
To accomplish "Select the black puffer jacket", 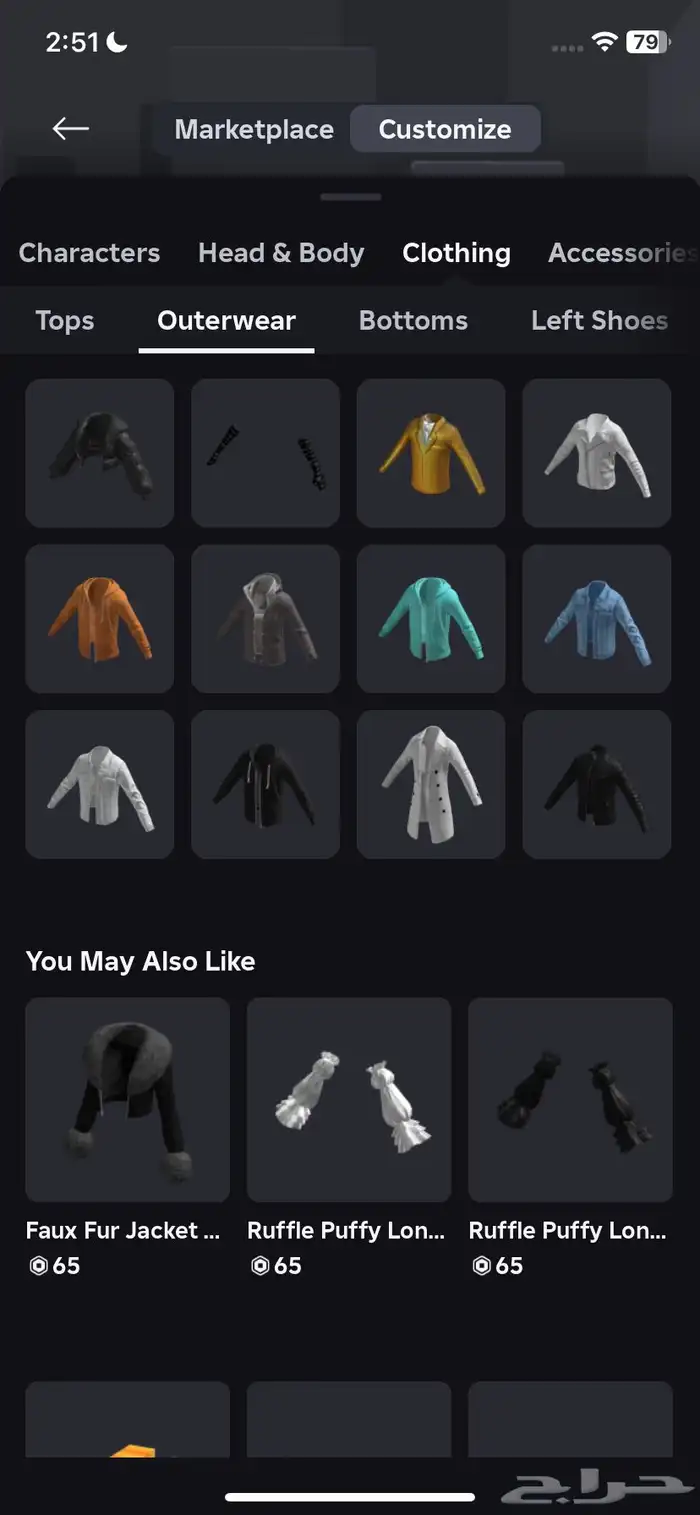I will click(x=100, y=453).
